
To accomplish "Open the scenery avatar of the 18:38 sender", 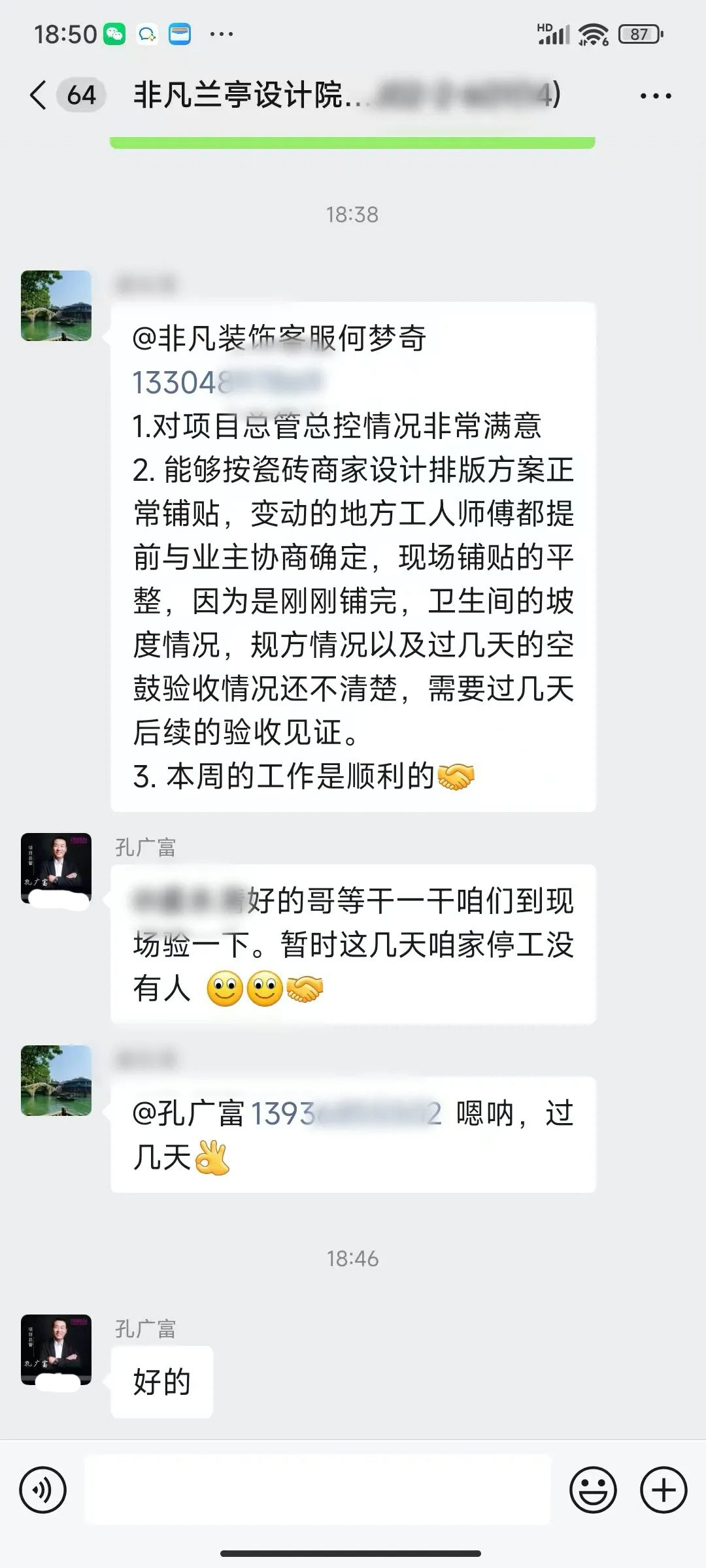I will click(x=56, y=306).
